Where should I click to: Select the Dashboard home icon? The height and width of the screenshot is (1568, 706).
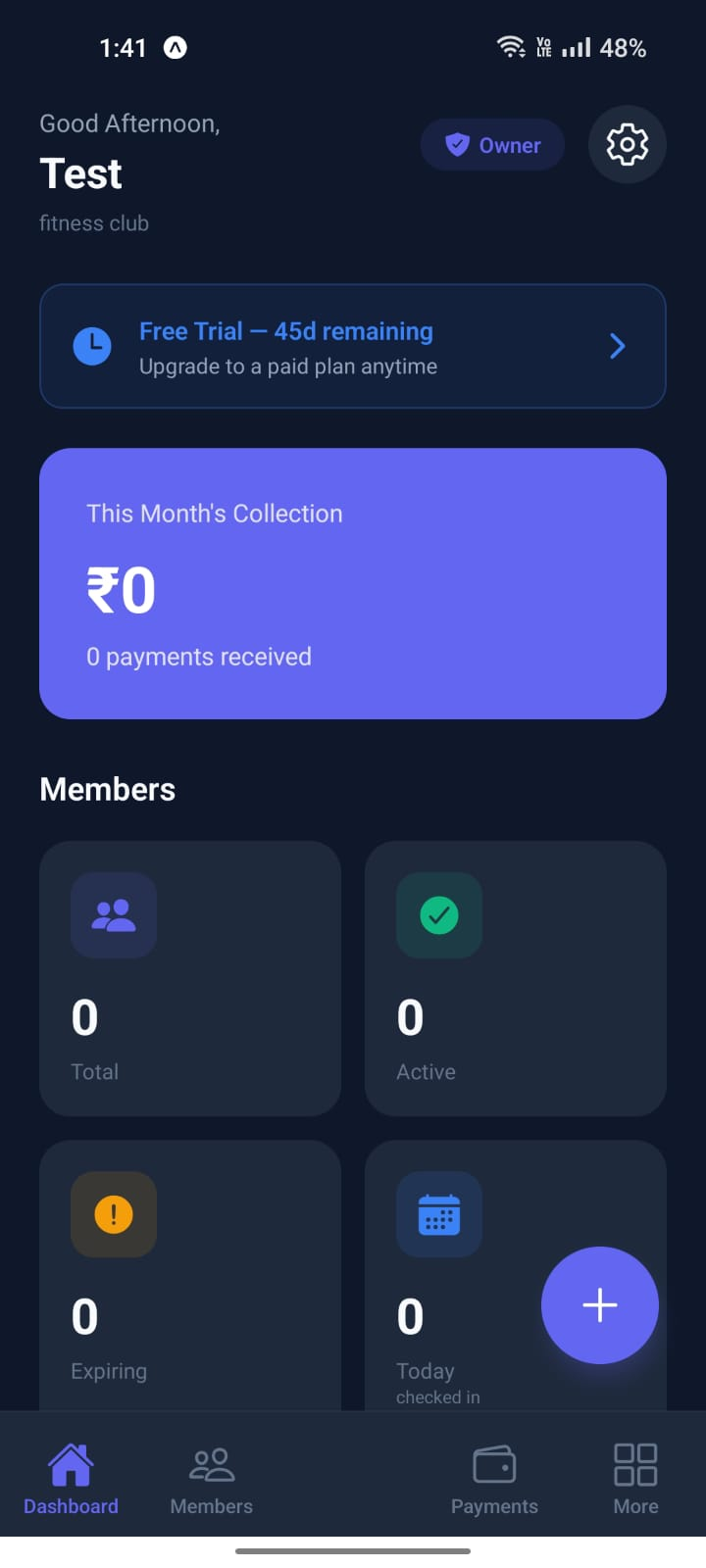pos(70,1463)
